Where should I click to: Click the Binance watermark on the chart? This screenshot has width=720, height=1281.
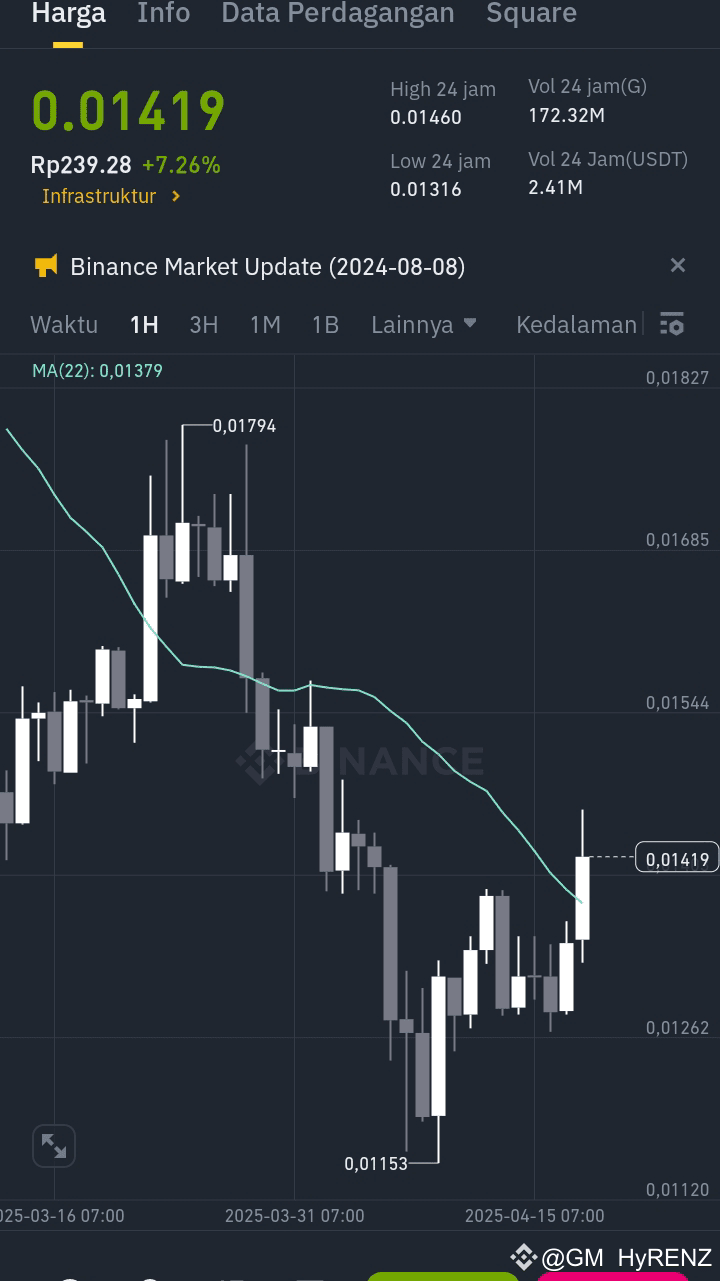[x=360, y=762]
